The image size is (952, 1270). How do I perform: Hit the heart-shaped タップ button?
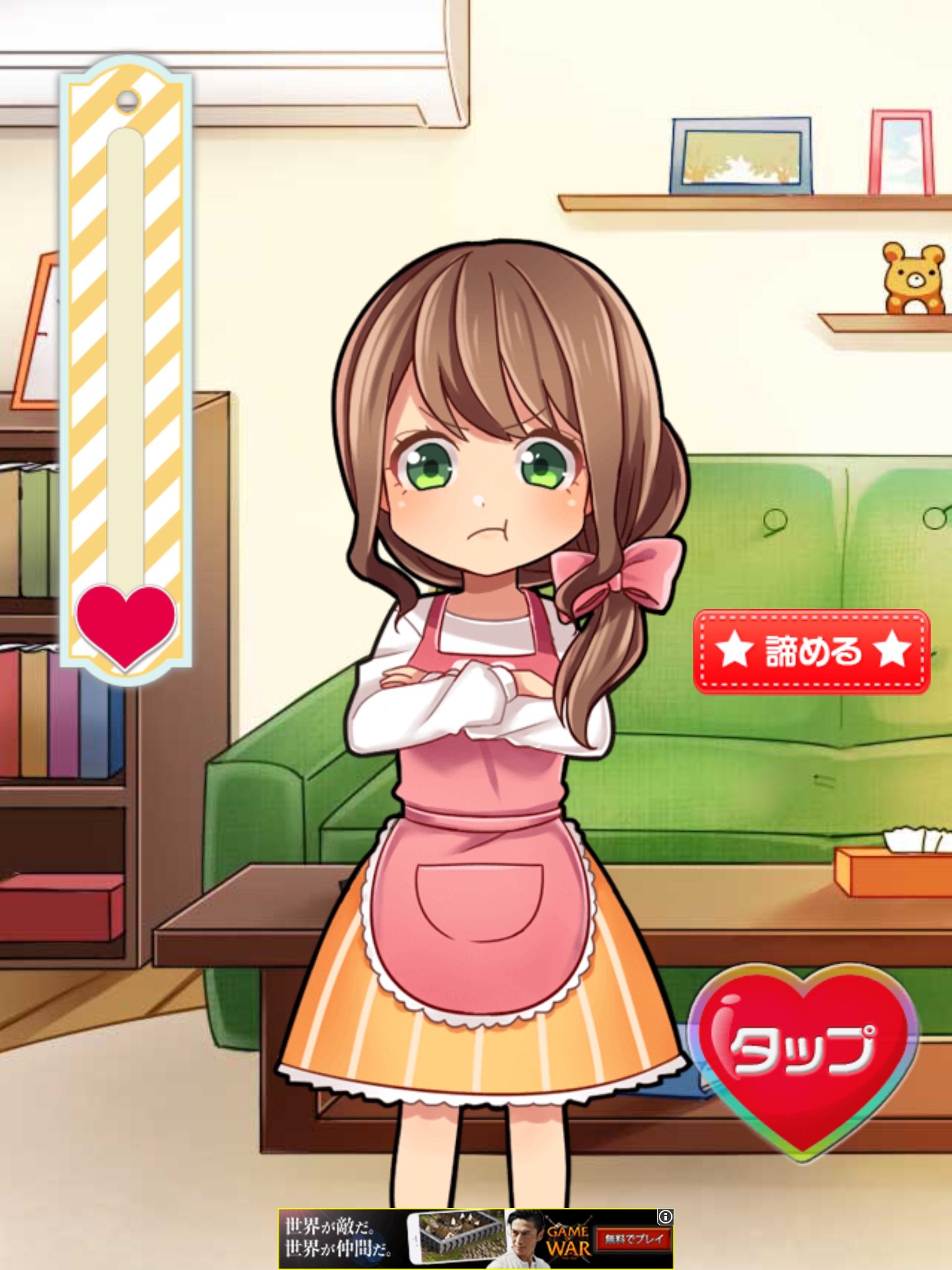pos(803,1054)
